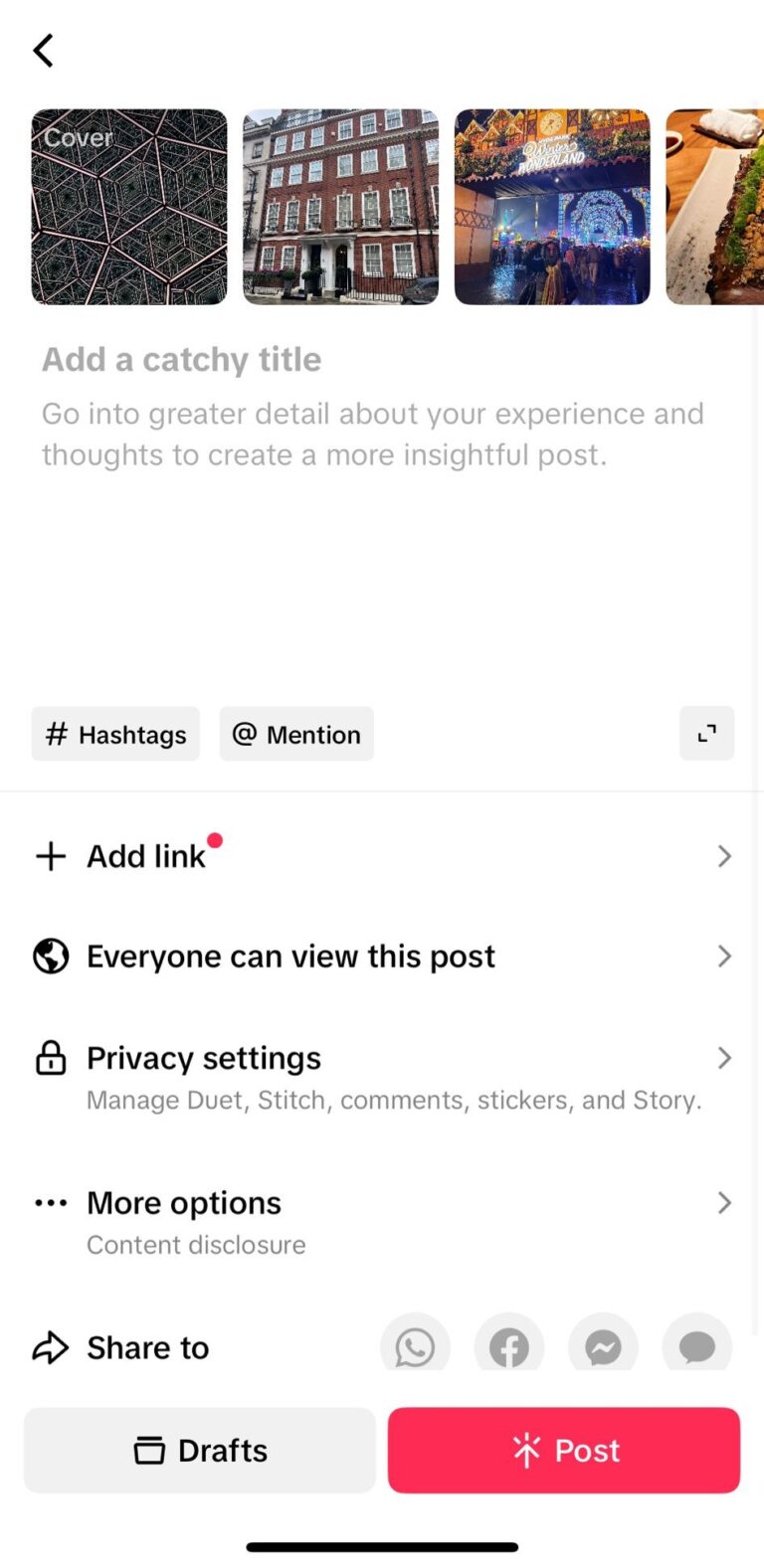
Task: Expand More options with content disclosure
Action: tap(725, 1202)
